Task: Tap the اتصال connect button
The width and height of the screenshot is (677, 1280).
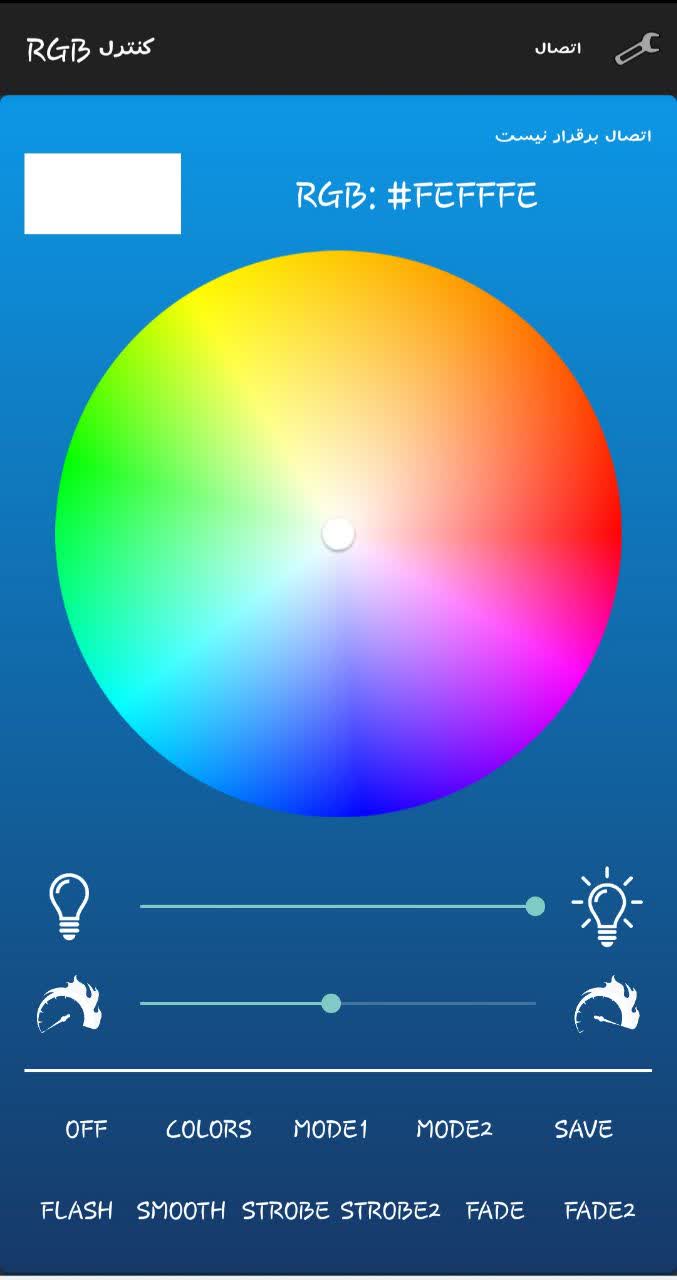Action: (x=557, y=48)
